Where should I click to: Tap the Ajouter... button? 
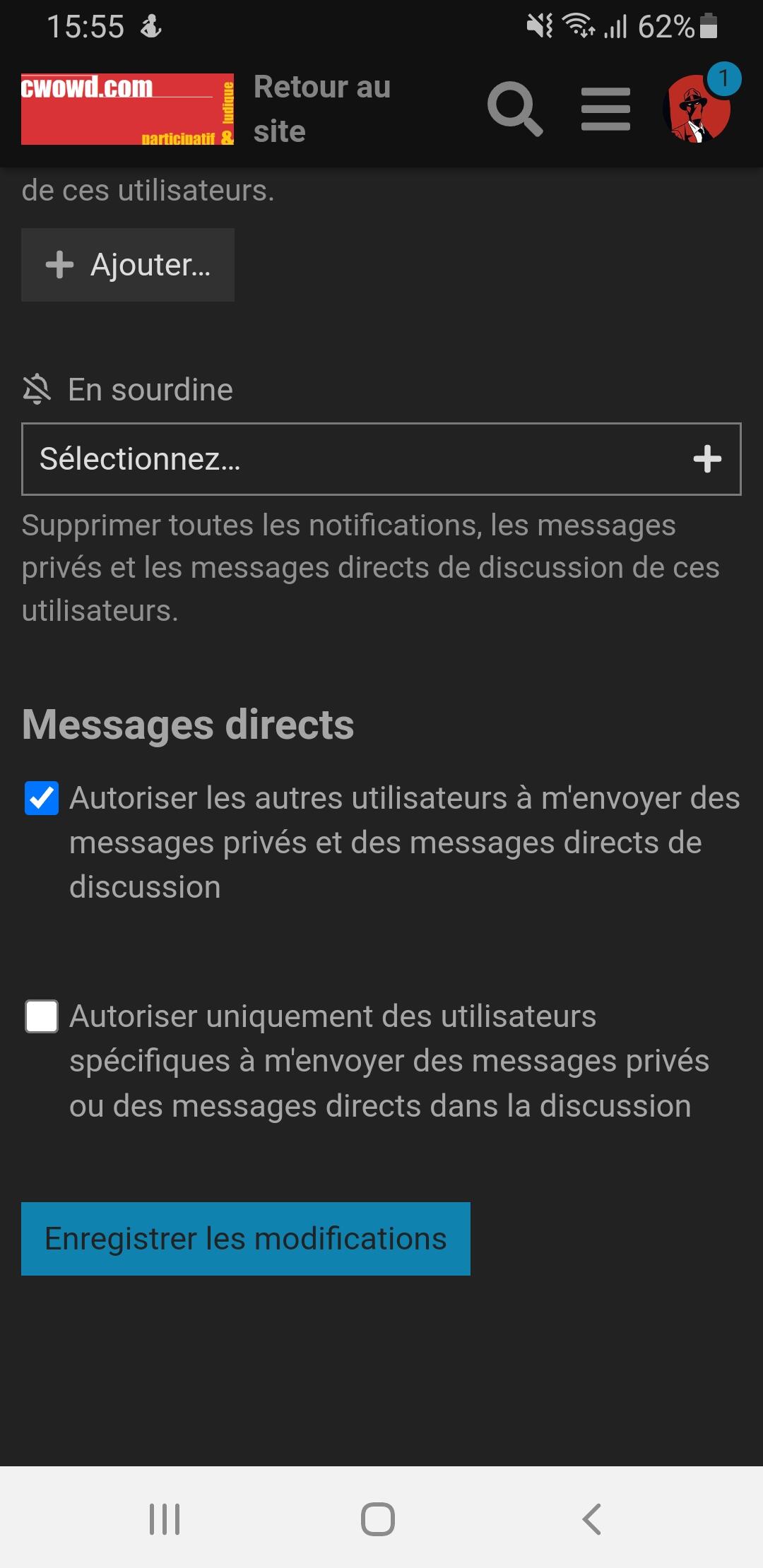click(x=128, y=265)
